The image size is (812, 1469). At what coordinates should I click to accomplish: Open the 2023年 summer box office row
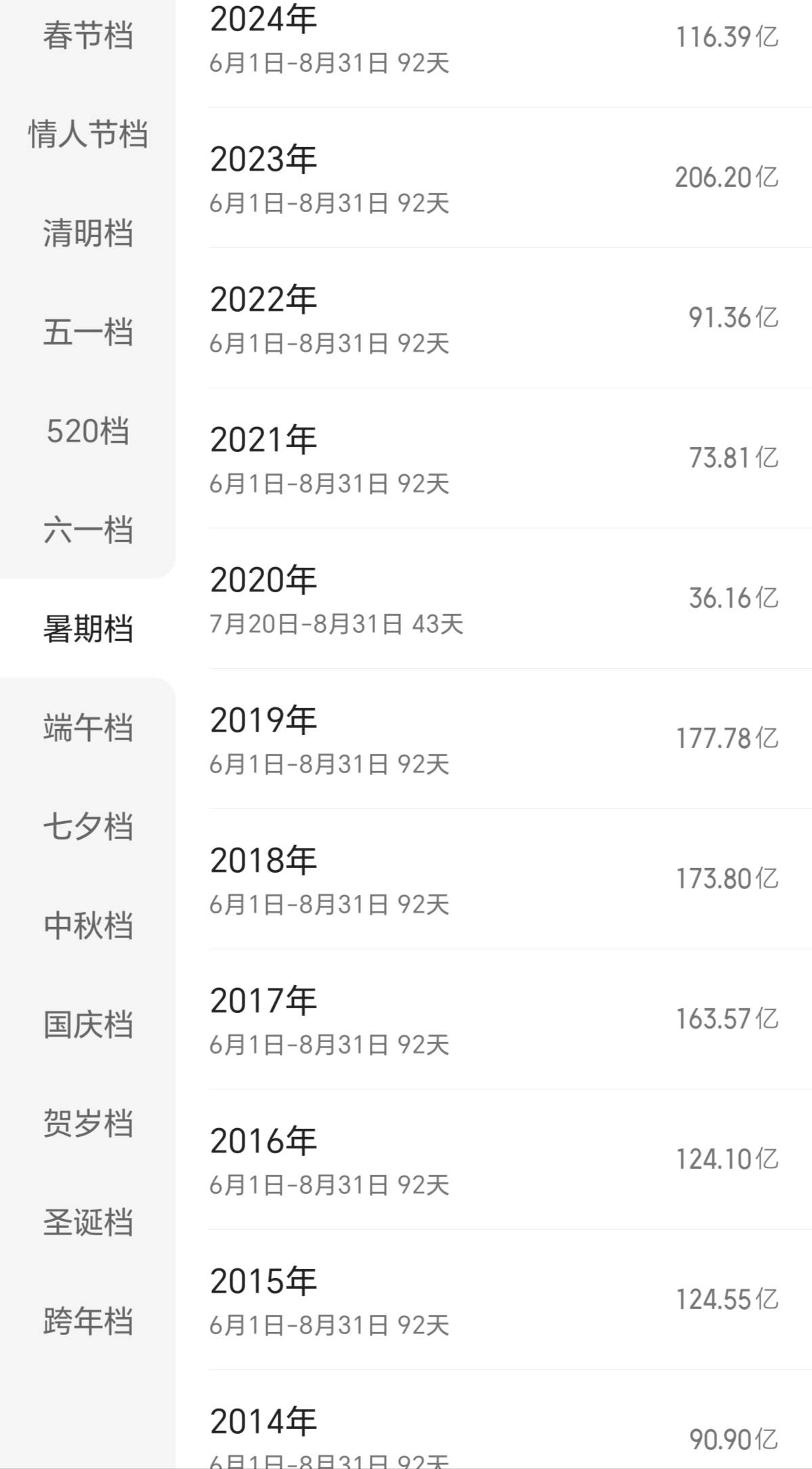point(494,178)
